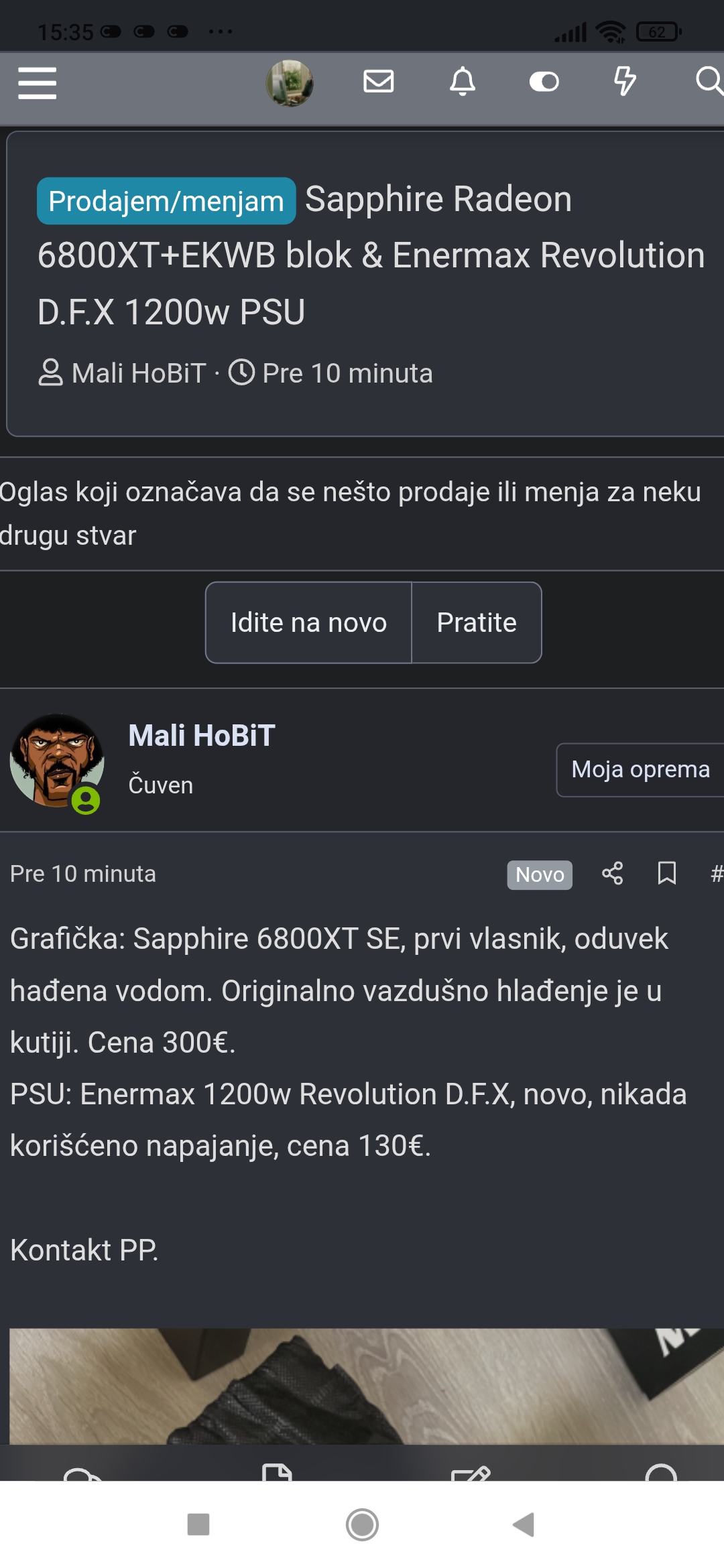Go to the home screen
Viewport: 724px width, 1568px height.
[x=362, y=1524]
